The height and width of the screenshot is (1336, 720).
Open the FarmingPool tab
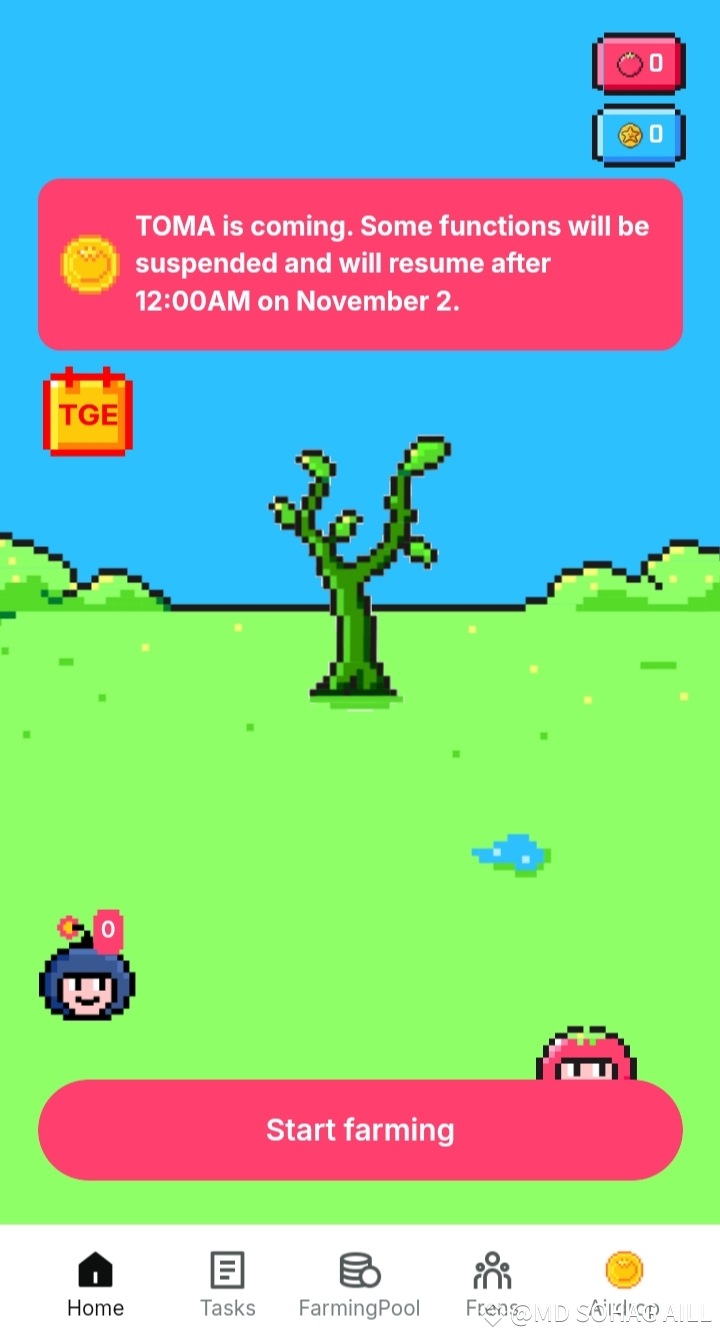359,1285
